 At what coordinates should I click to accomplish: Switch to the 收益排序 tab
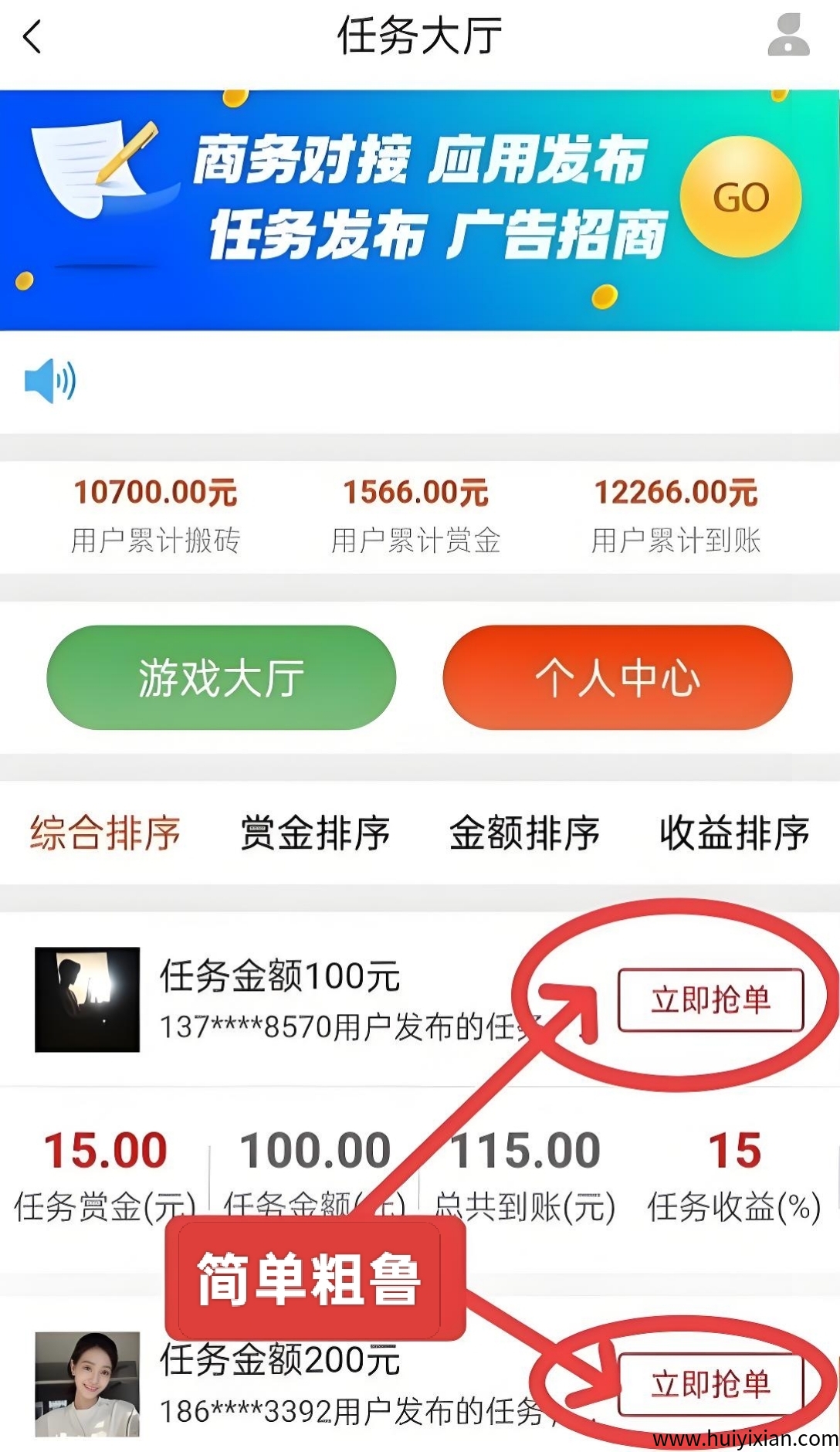[734, 833]
